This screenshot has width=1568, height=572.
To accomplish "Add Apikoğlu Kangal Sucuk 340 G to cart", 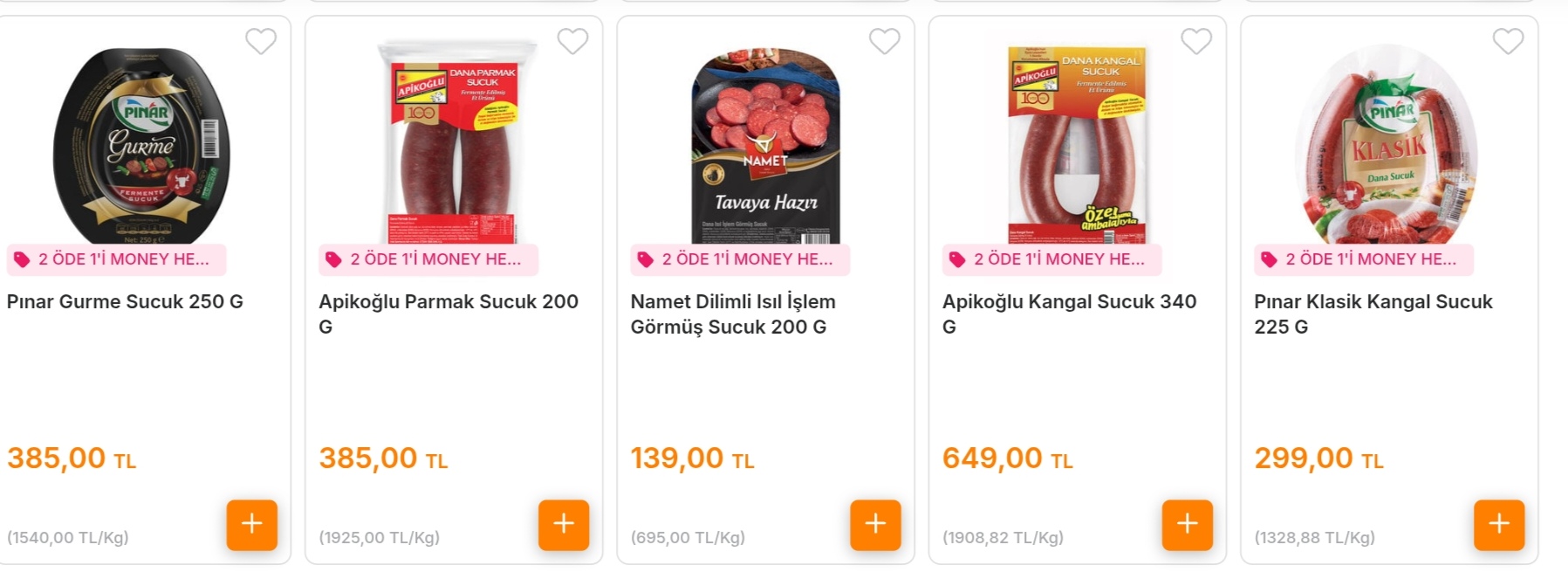I will 1188,524.
